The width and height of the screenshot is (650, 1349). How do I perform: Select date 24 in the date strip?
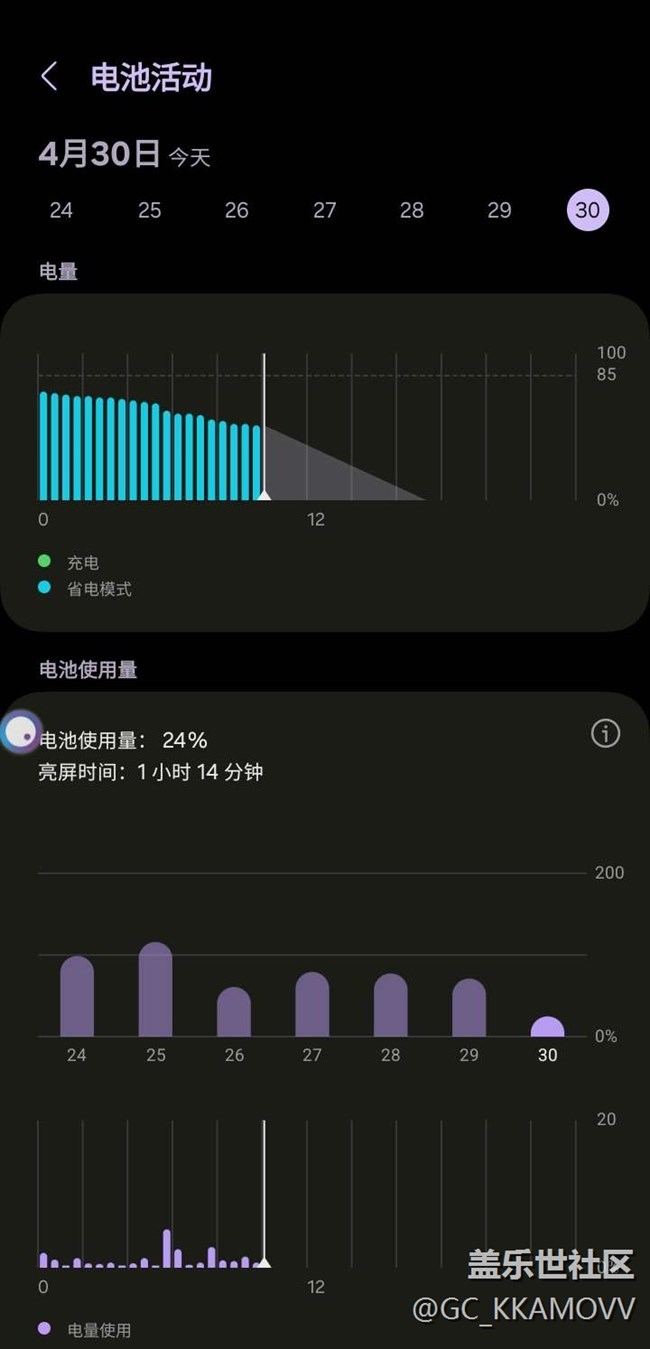click(61, 210)
